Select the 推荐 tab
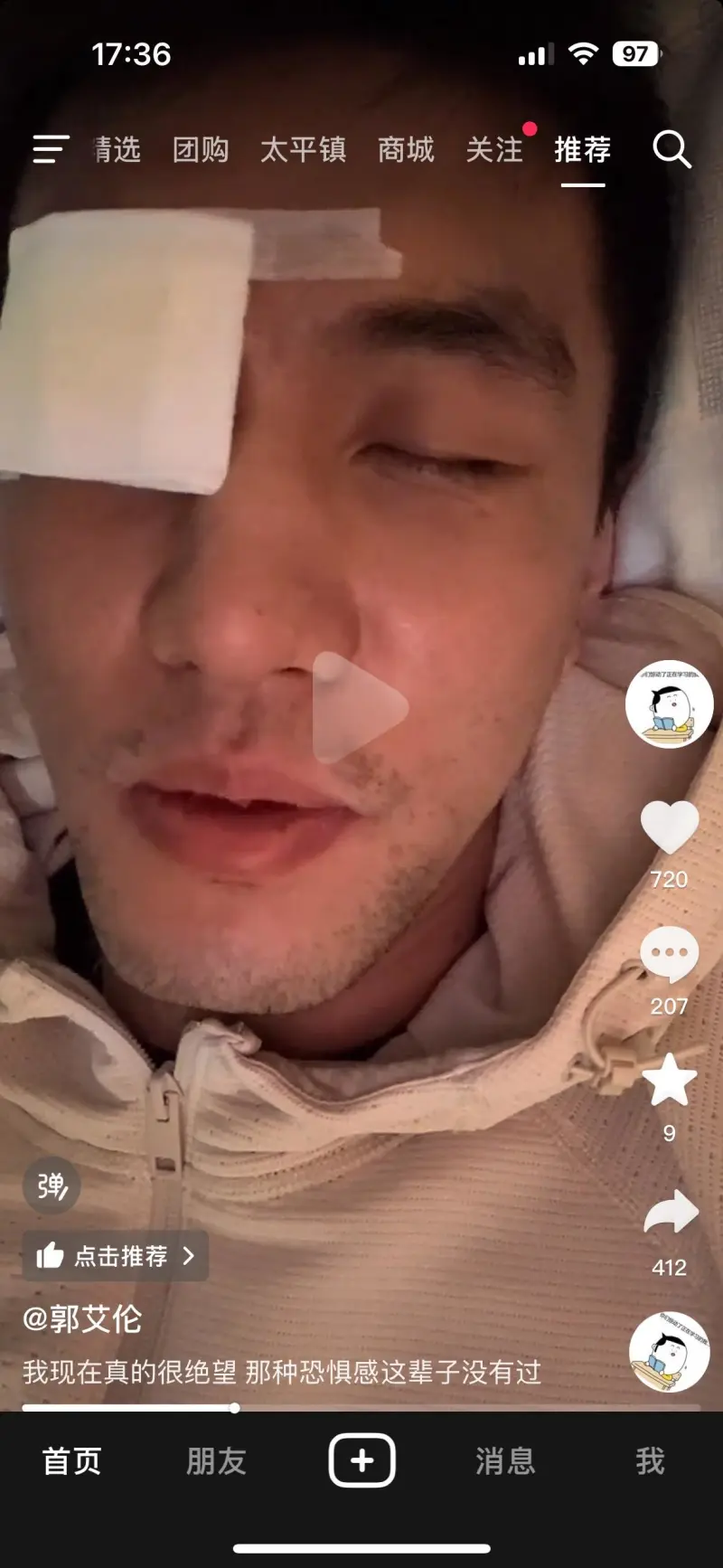The image size is (723, 1568). (583, 149)
